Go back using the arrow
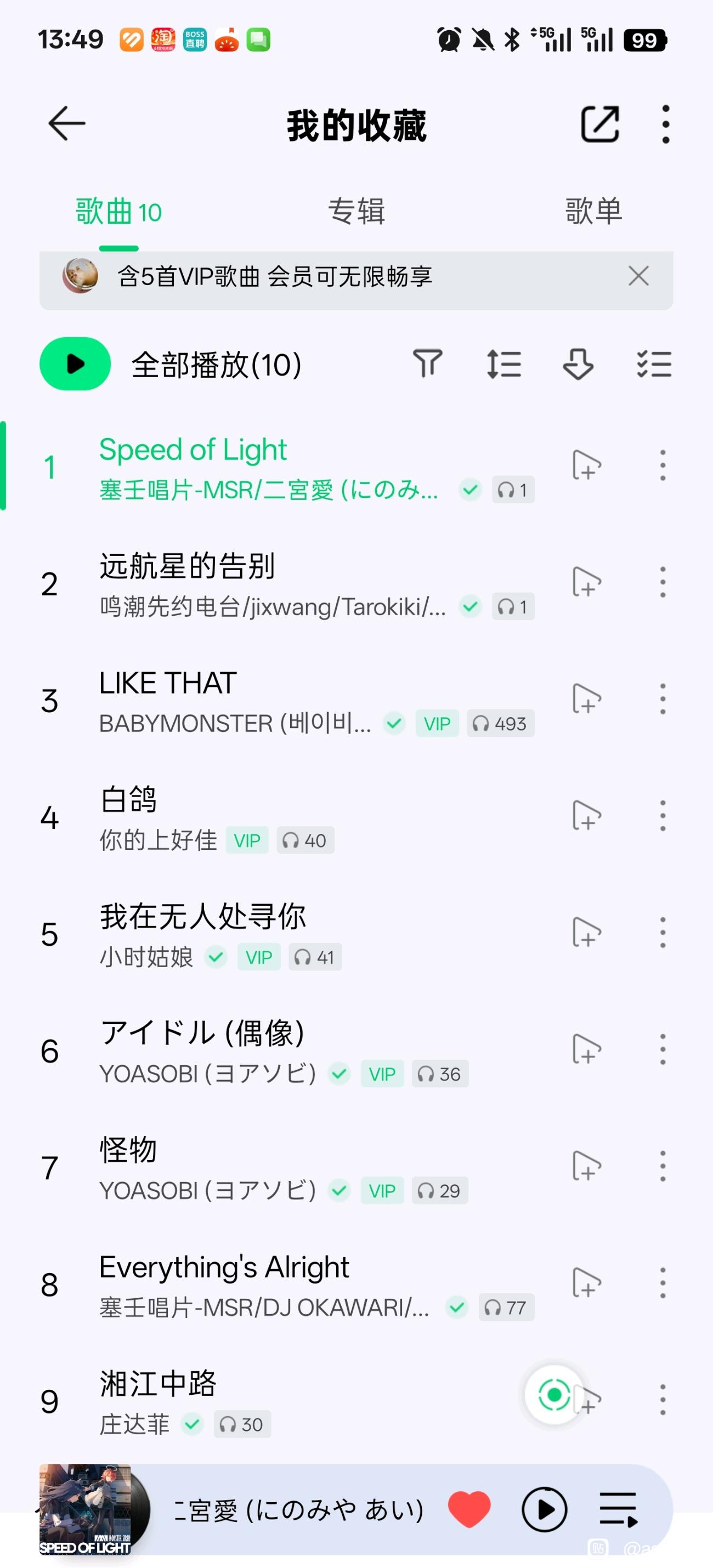Viewport: 713px width, 1568px height. point(67,123)
